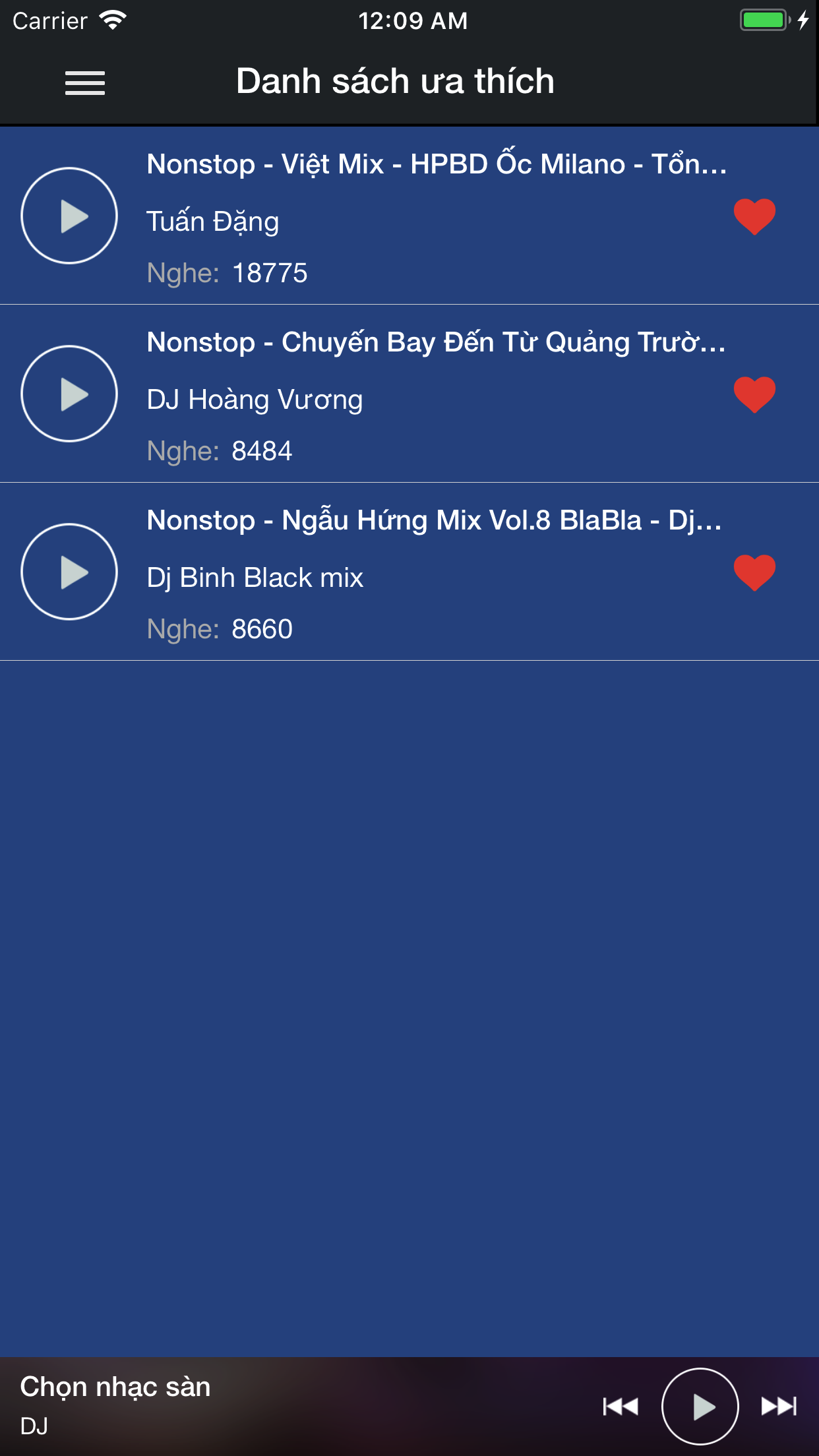Screen dimensions: 819x1456
Task: Skip to previous track in mini player
Action: tap(621, 1407)
